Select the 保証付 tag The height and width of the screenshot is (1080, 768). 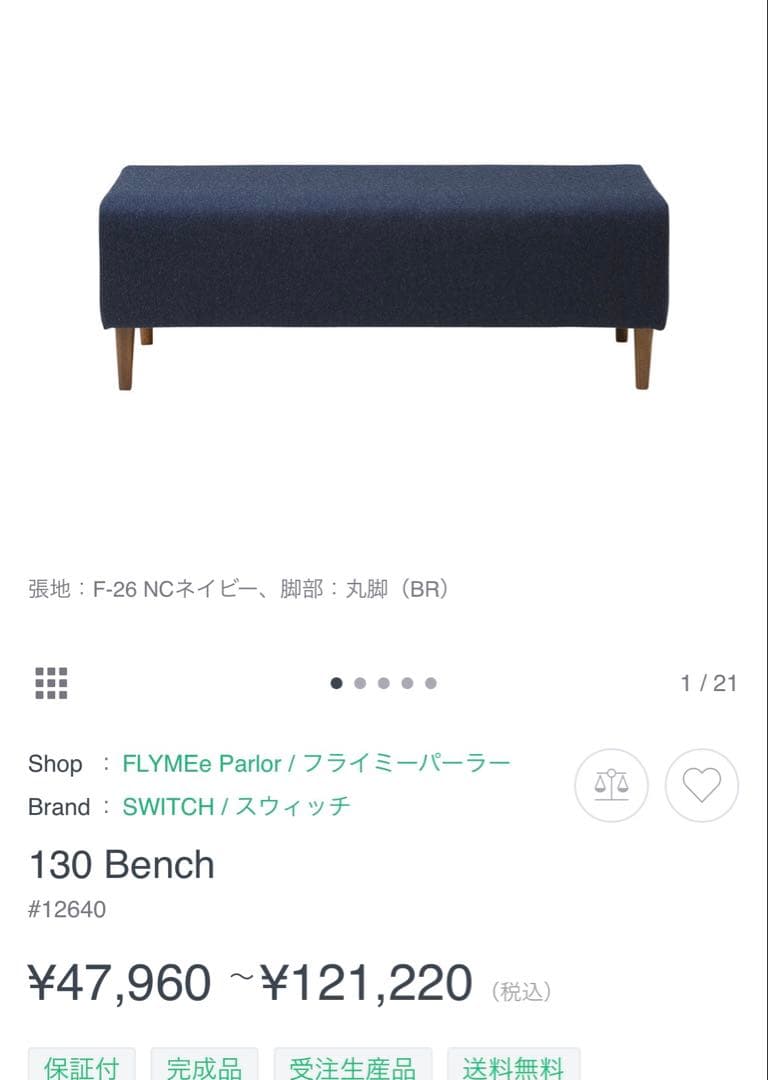(82, 1066)
